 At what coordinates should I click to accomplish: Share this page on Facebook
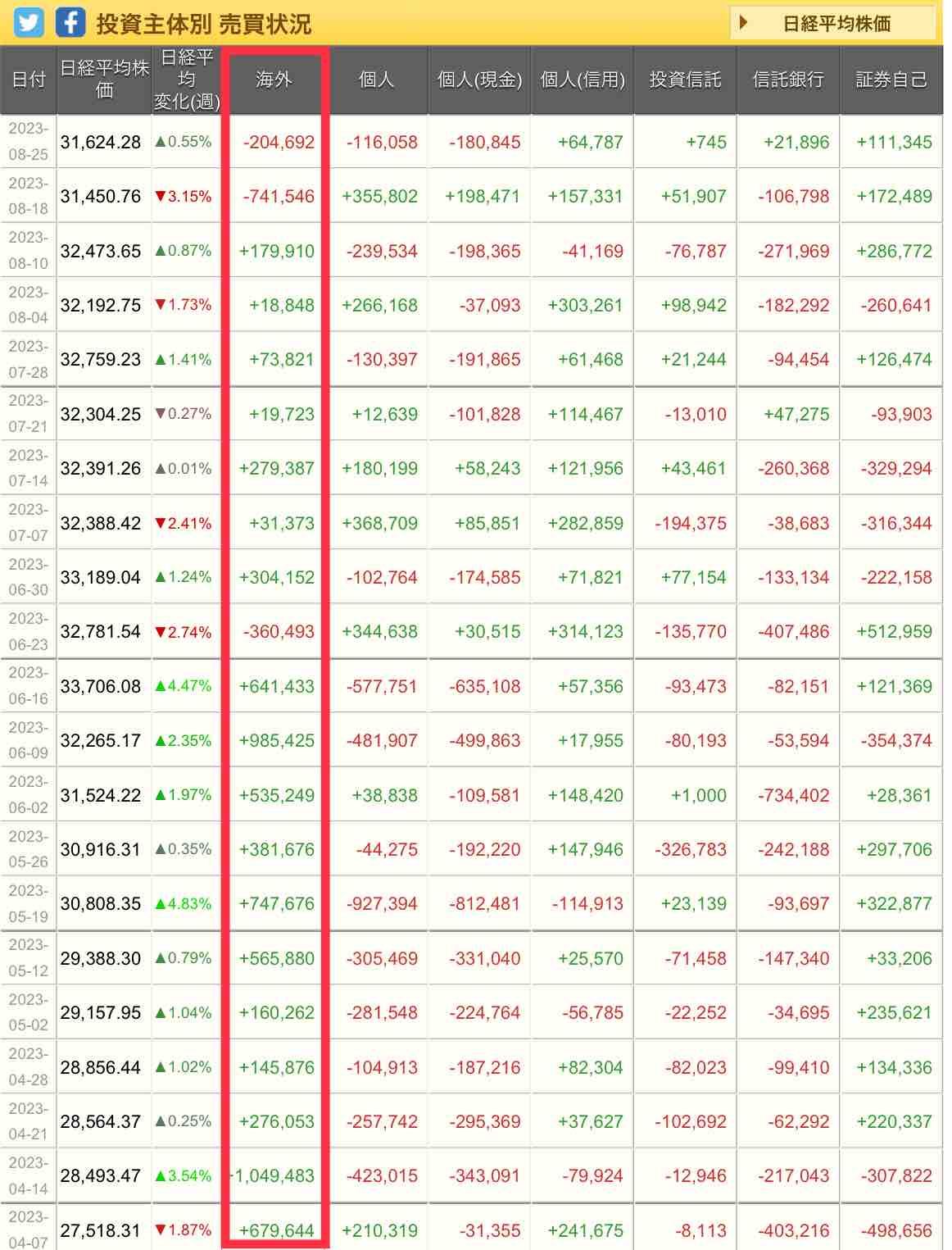tap(70, 22)
